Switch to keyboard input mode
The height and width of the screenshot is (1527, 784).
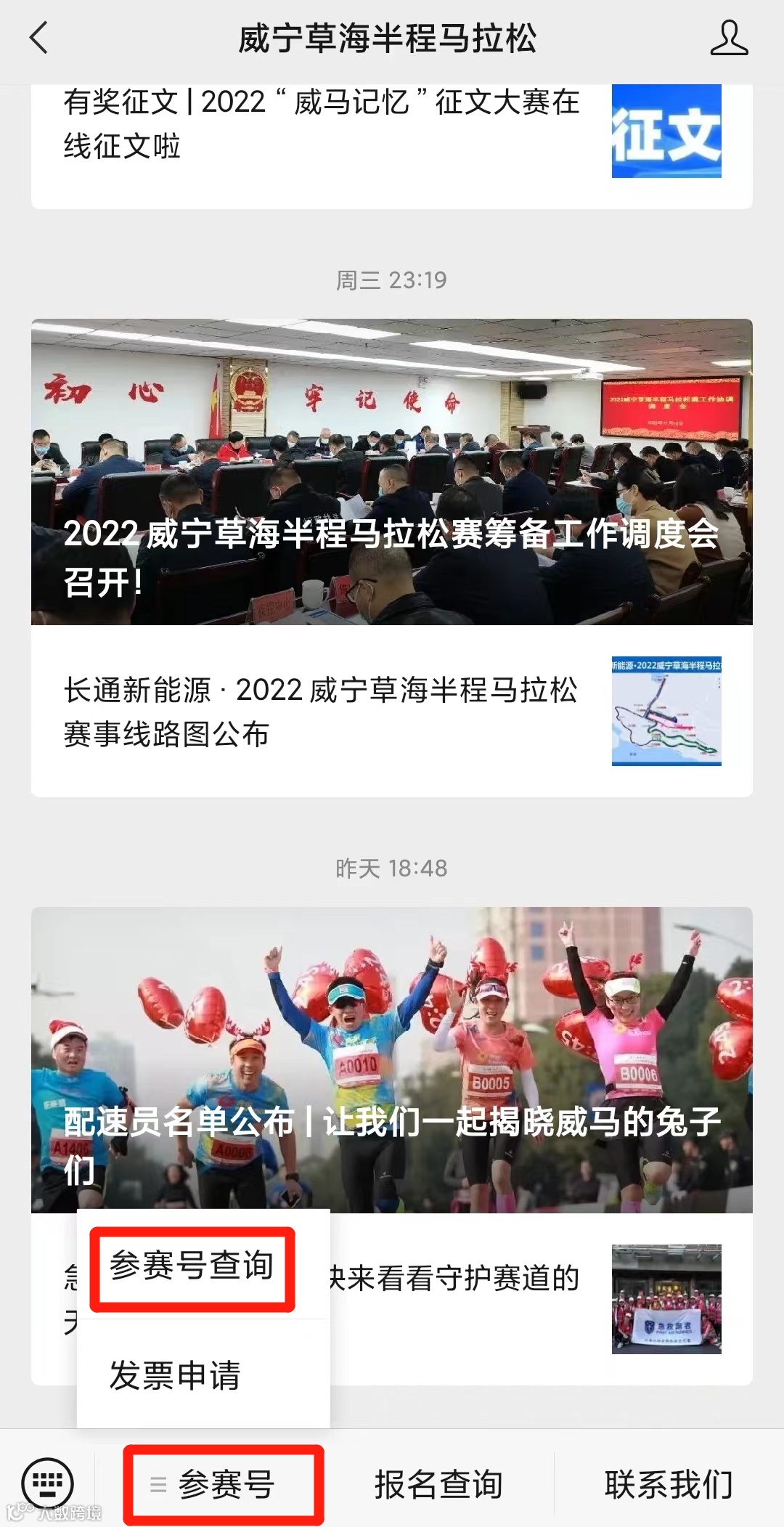click(47, 1483)
